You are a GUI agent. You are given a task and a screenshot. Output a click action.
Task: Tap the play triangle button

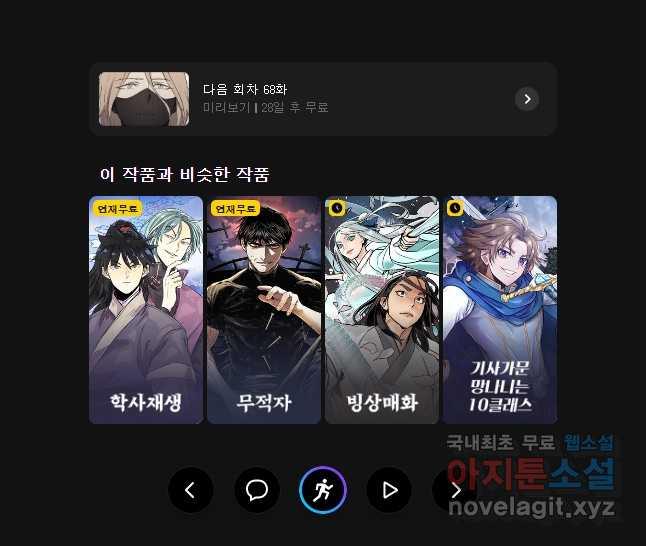pos(389,490)
